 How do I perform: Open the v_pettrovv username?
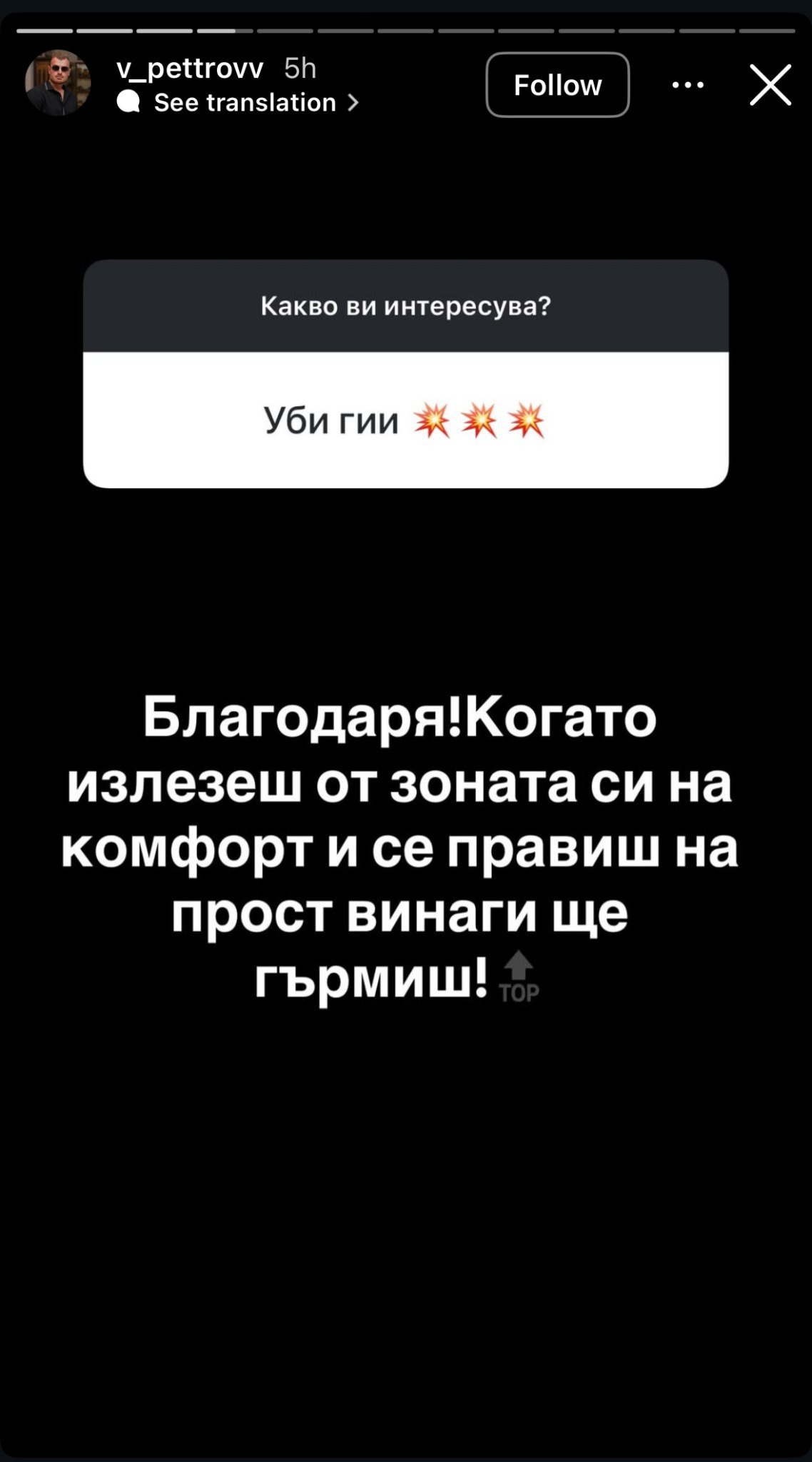(190, 69)
